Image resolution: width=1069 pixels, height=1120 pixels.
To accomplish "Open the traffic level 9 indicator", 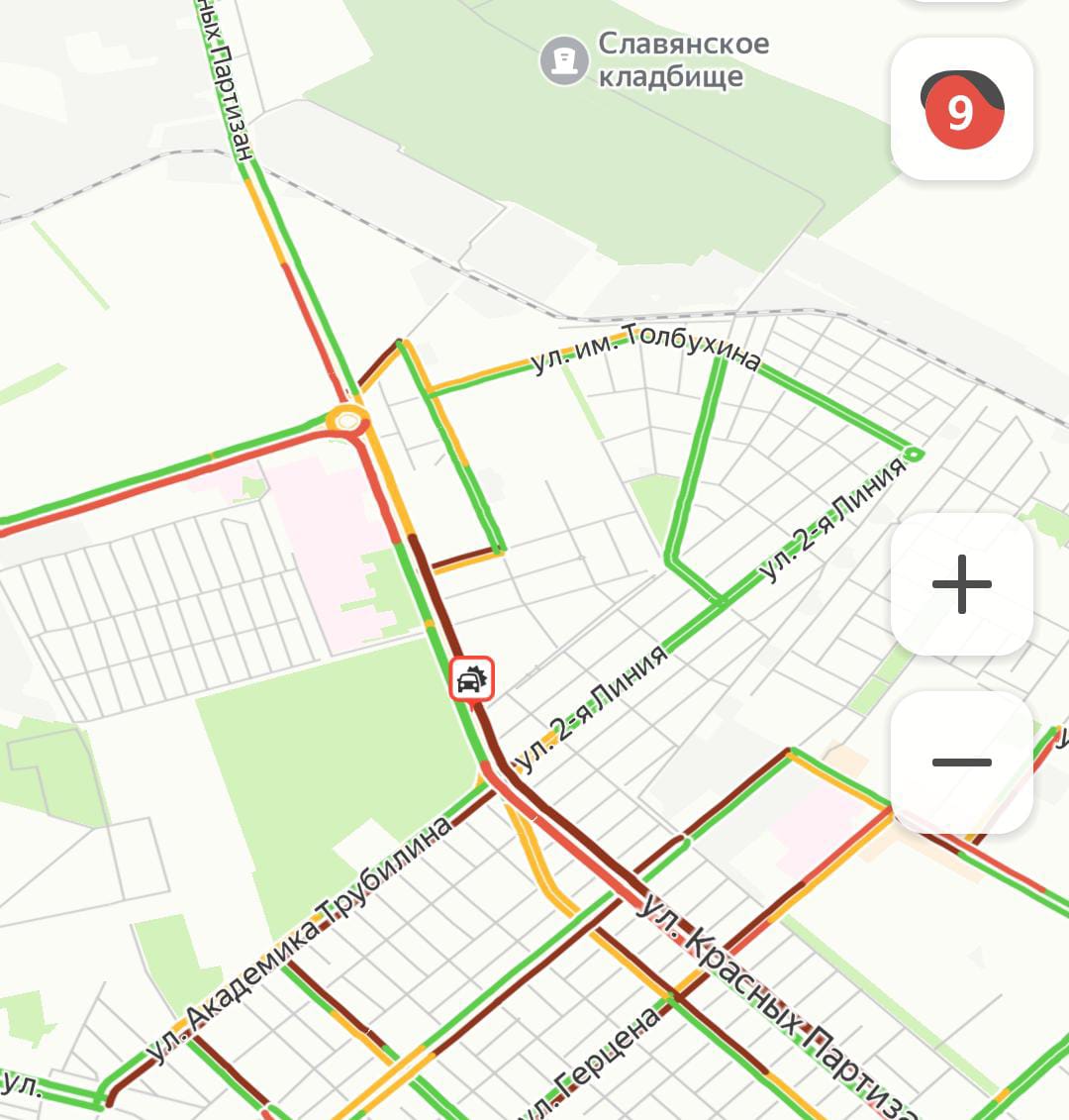I will (961, 111).
